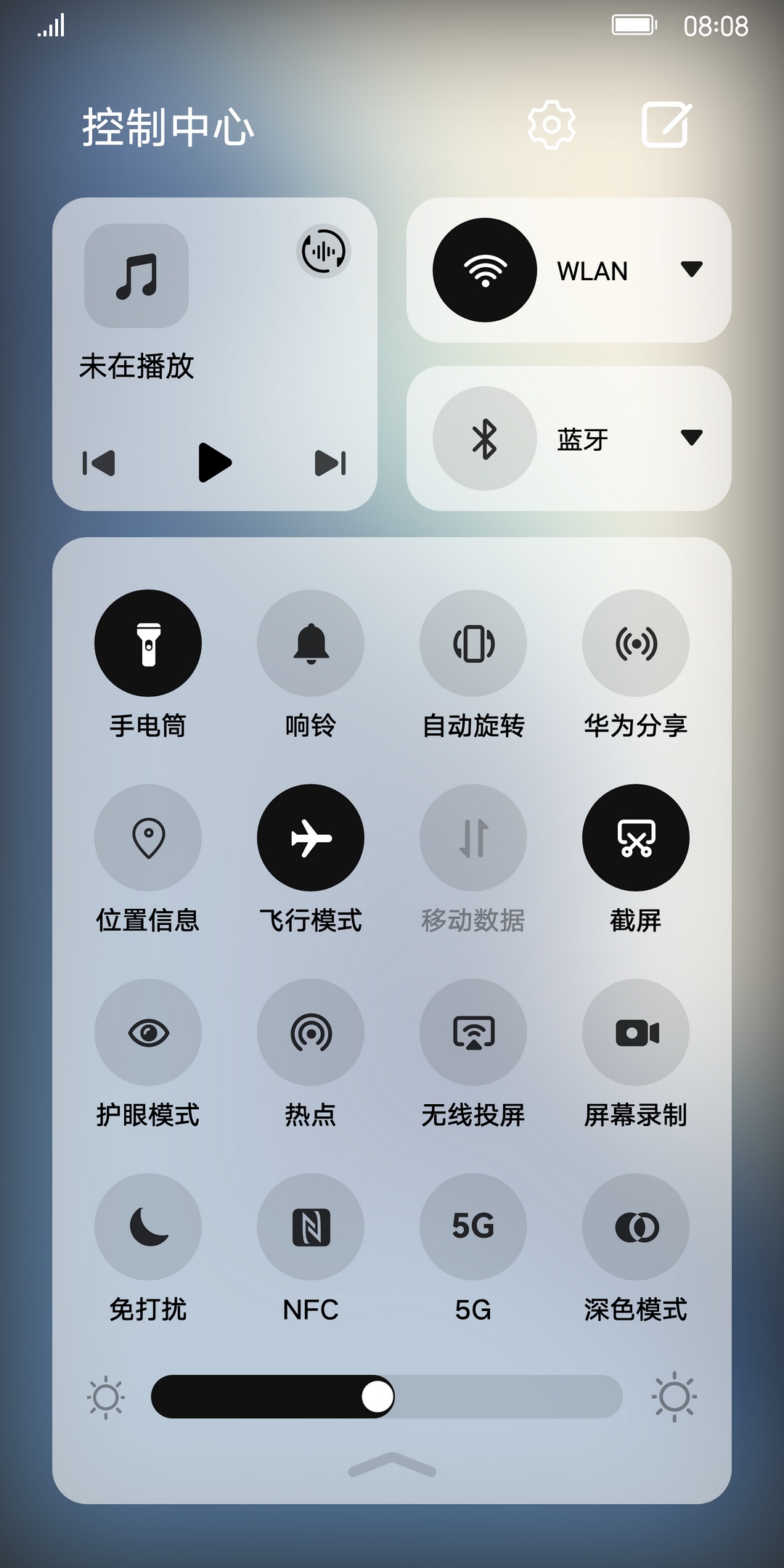Turn off WLAN
The width and height of the screenshot is (784, 1568).
point(485,270)
